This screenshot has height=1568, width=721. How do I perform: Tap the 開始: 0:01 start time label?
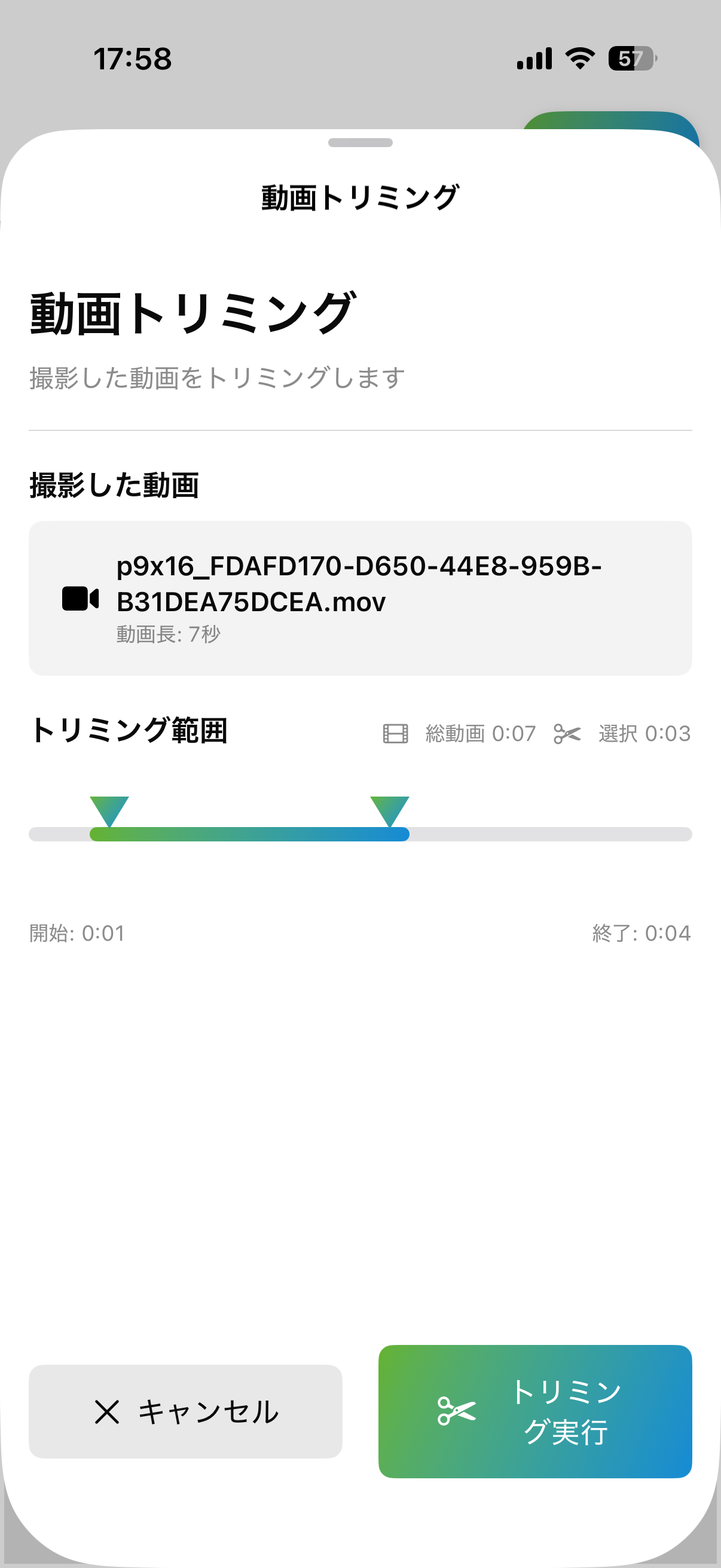click(75, 932)
